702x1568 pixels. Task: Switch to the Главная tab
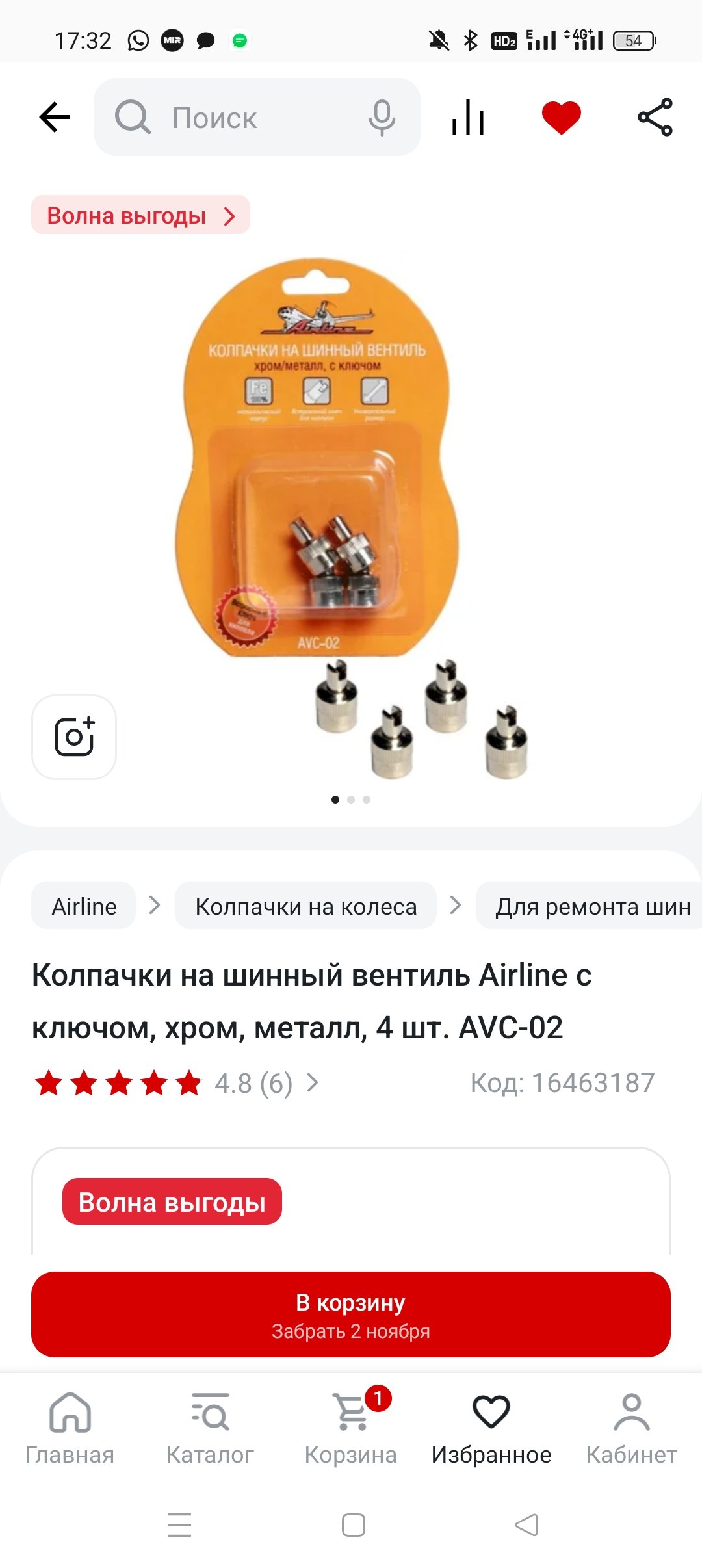click(x=70, y=1428)
